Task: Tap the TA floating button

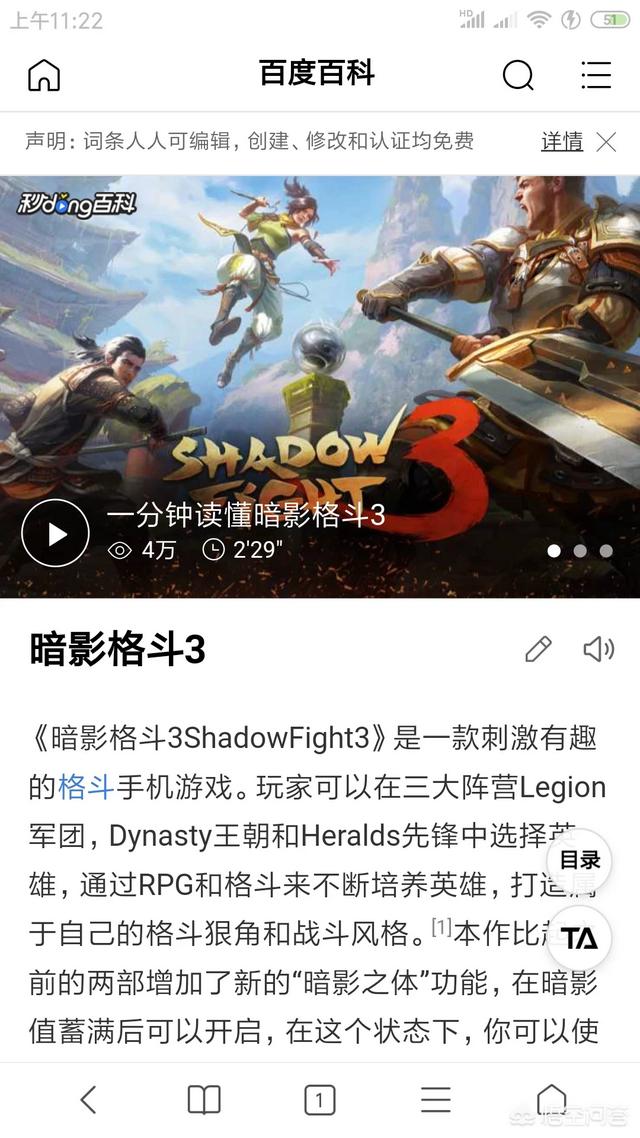Action: pyautogui.click(x=579, y=938)
